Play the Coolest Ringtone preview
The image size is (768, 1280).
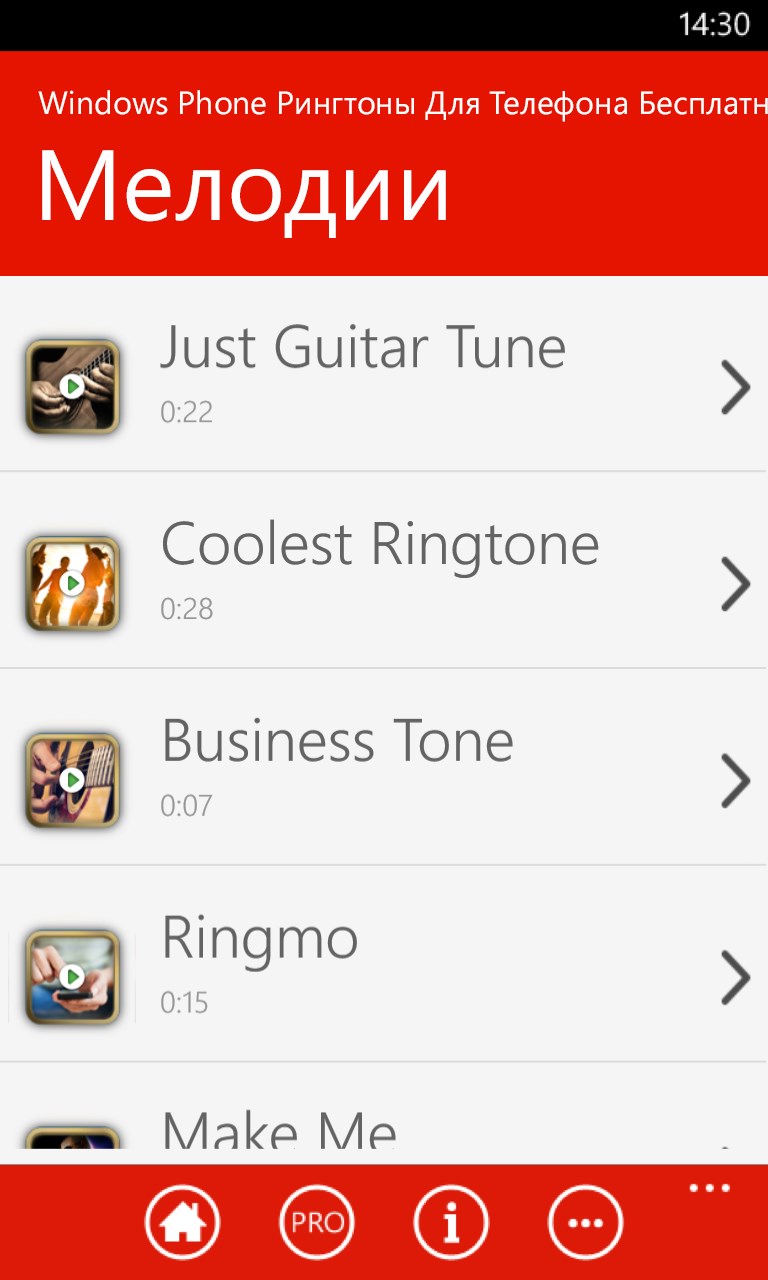[x=72, y=583]
